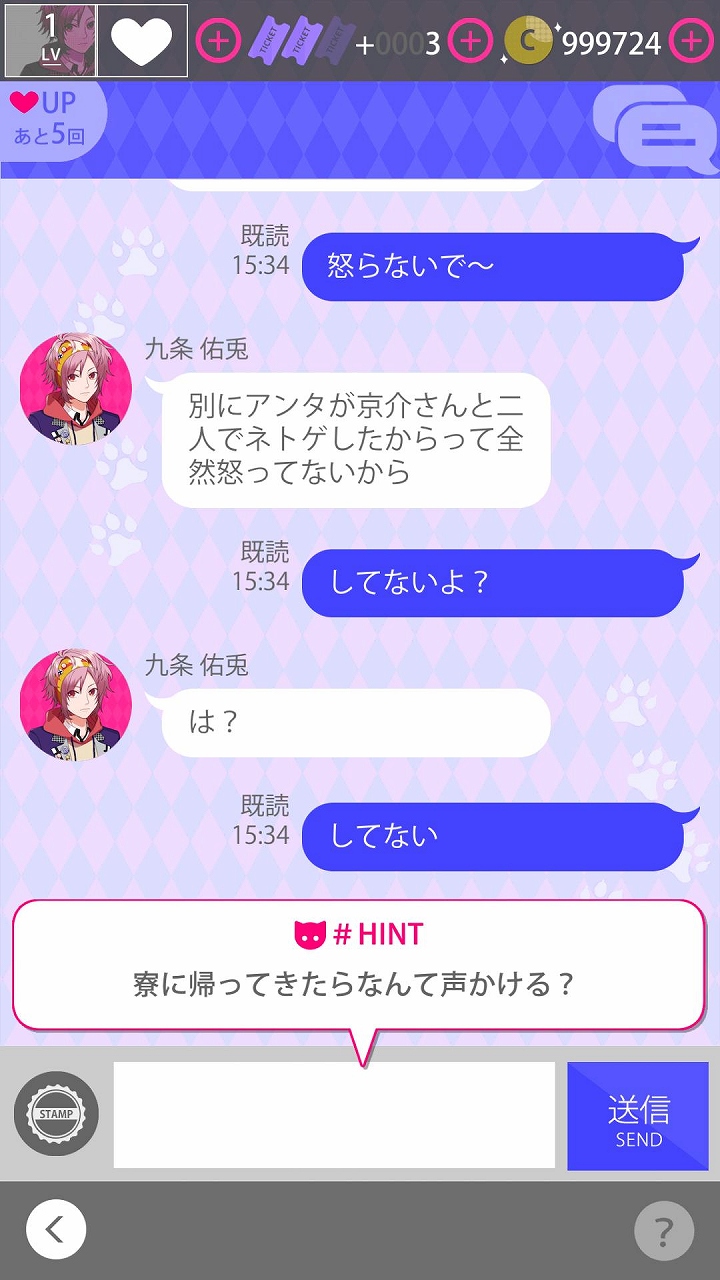Image resolution: width=720 pixels, height=1280 pixels.
Task: Send the message with 送信 SEND
Action: point(638,1116)
